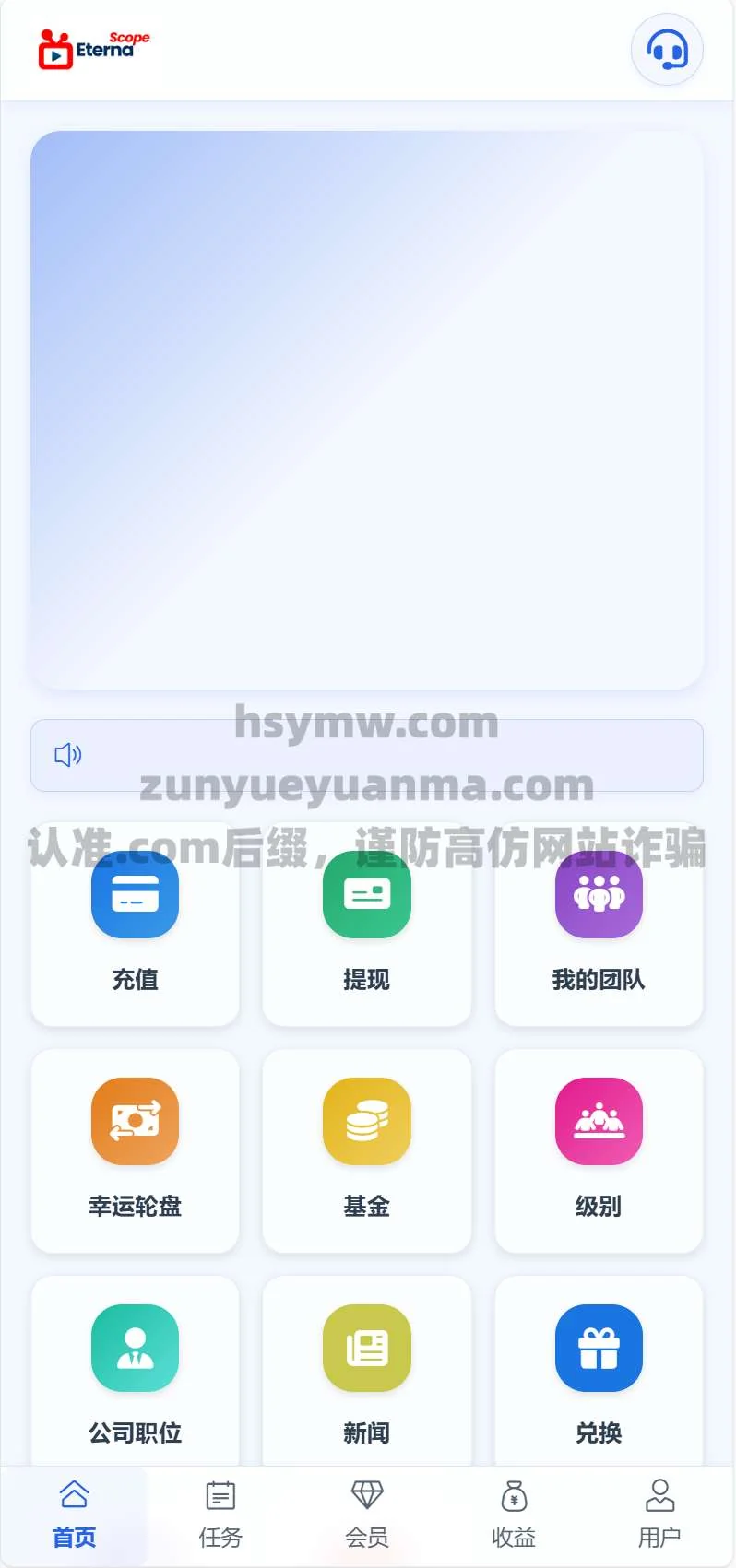Open 公司职位 company positions

[135, 1373]
